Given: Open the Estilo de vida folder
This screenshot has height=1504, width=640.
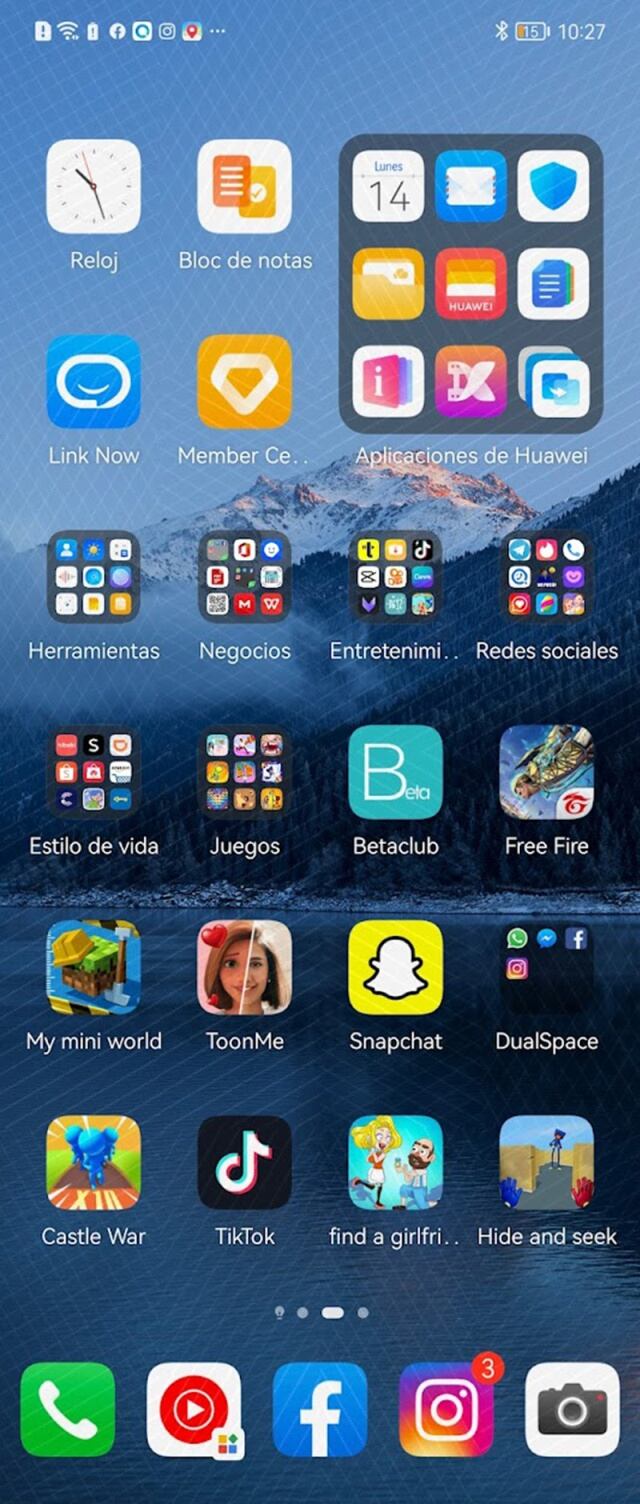Looking at the screenshot, I should (94, 772).
